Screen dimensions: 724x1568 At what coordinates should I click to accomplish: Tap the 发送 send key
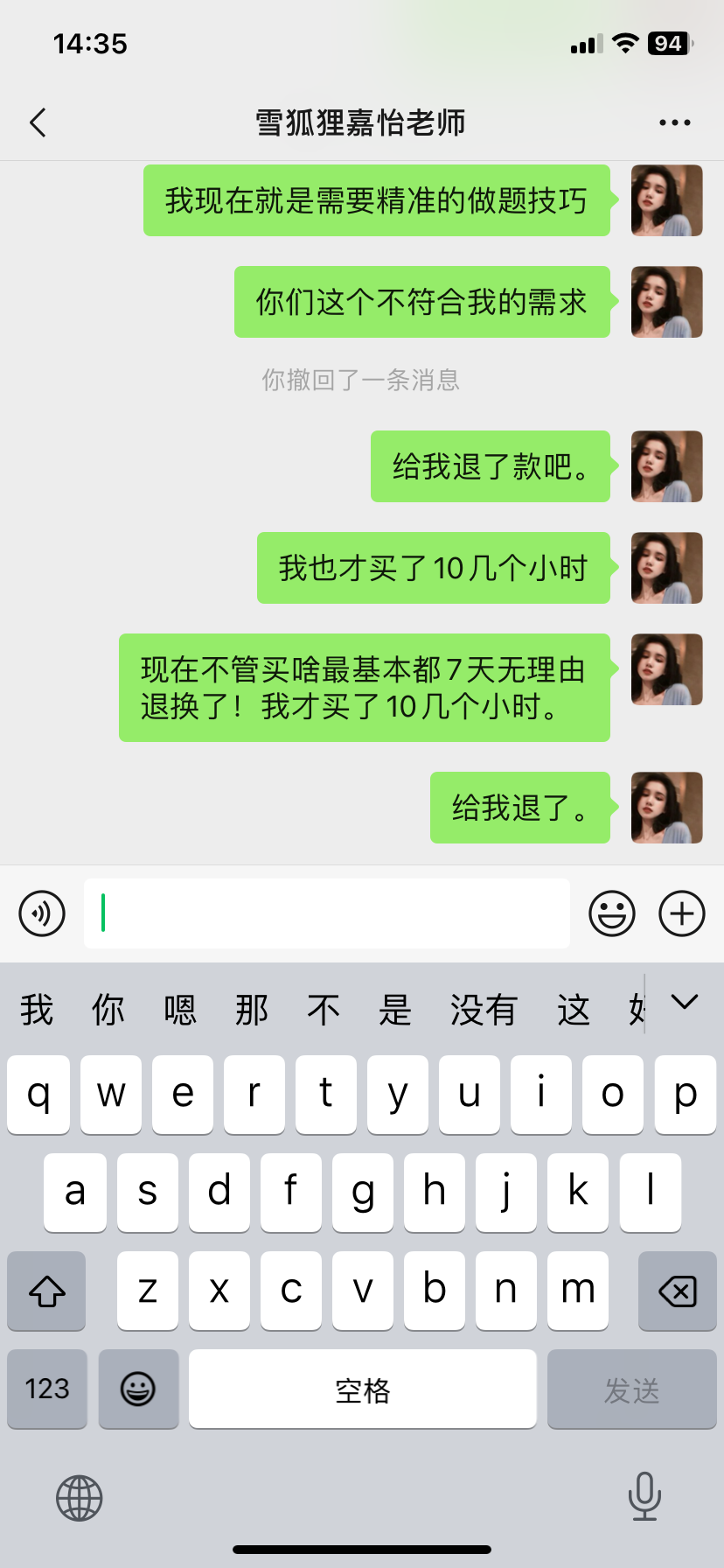631,1389
